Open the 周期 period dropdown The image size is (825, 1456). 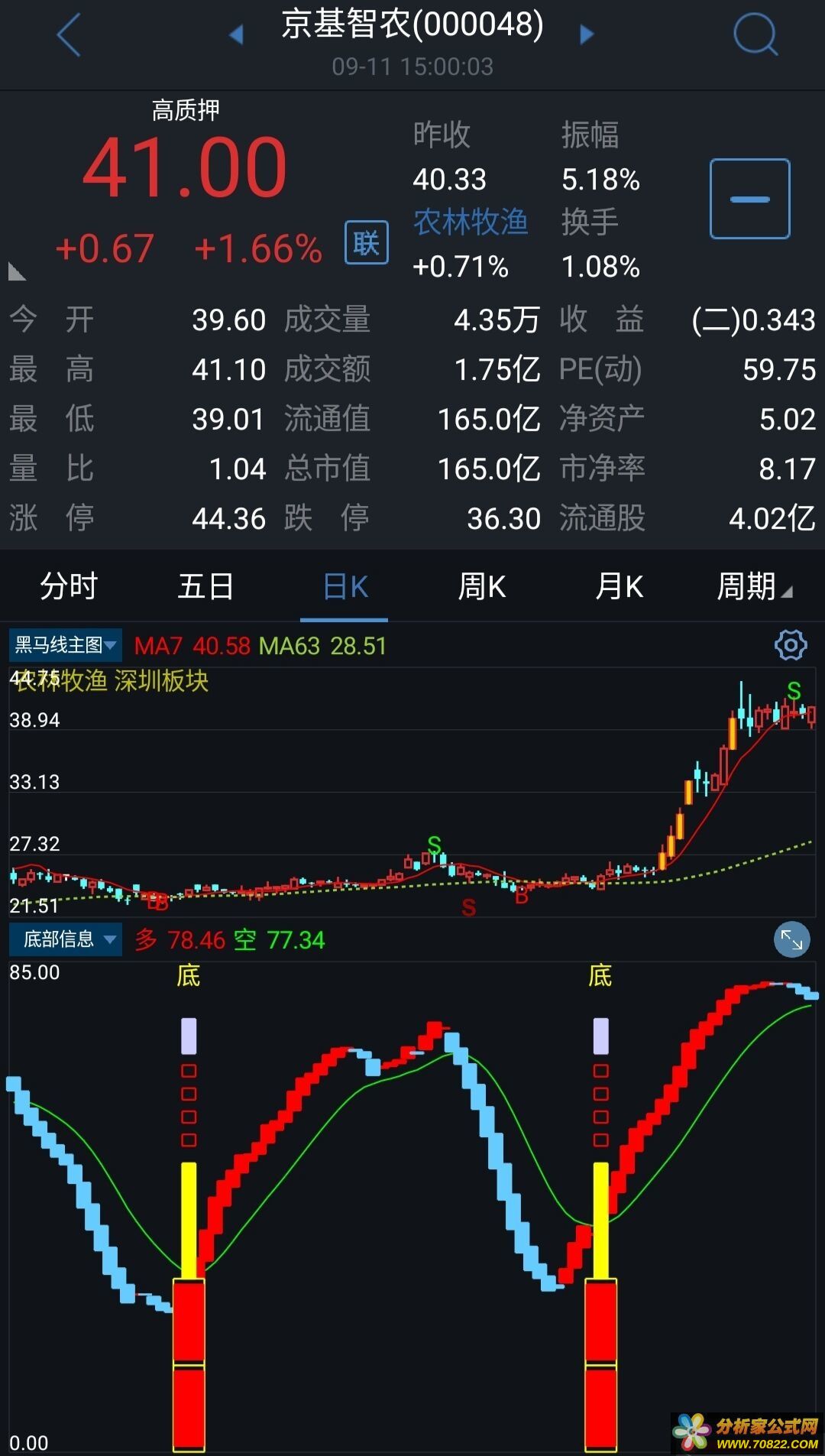752,587
